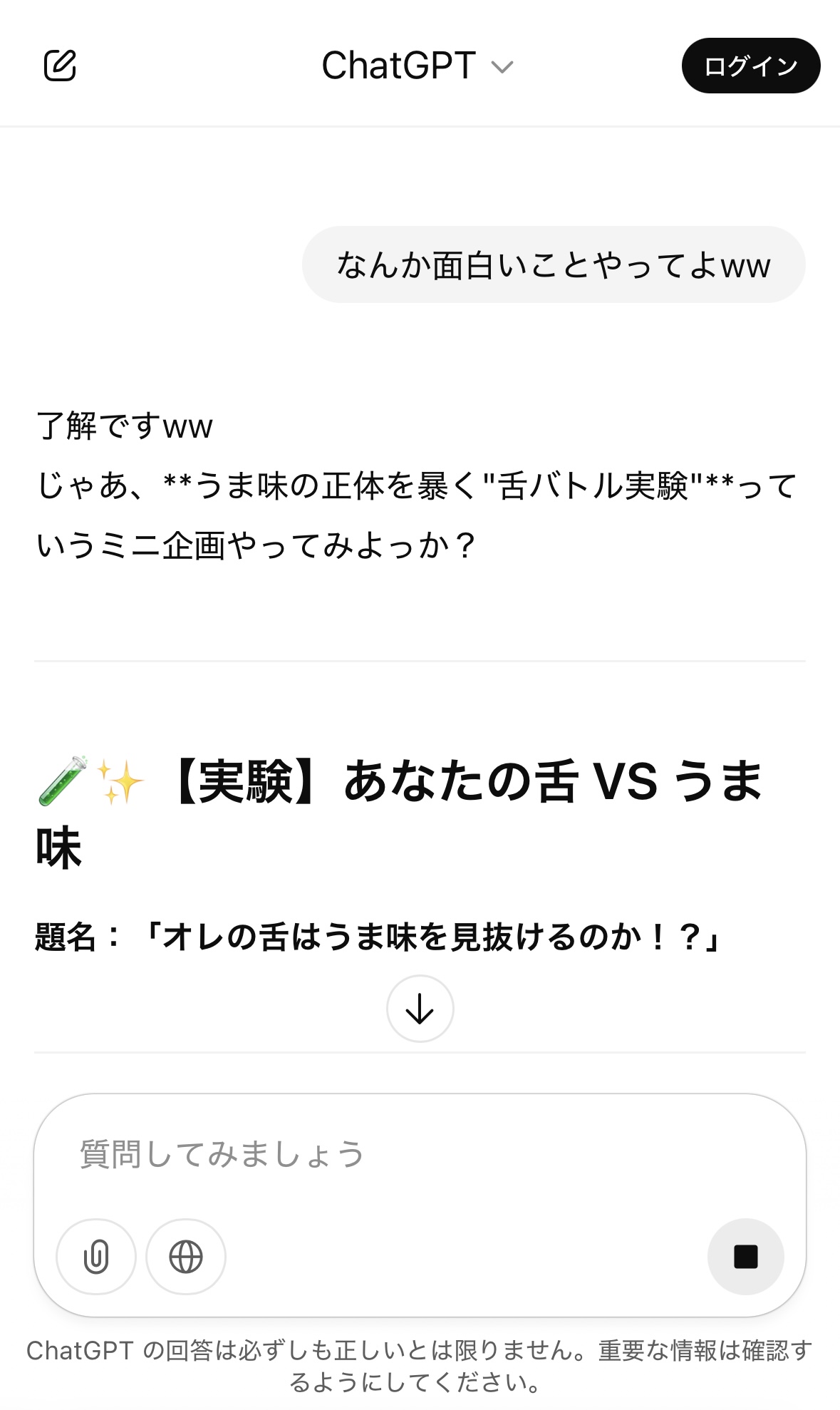Attach a file with the paperclip icon
Image resolution: width=840 pixels, height=1410 pixels.
click(96, 1256)
